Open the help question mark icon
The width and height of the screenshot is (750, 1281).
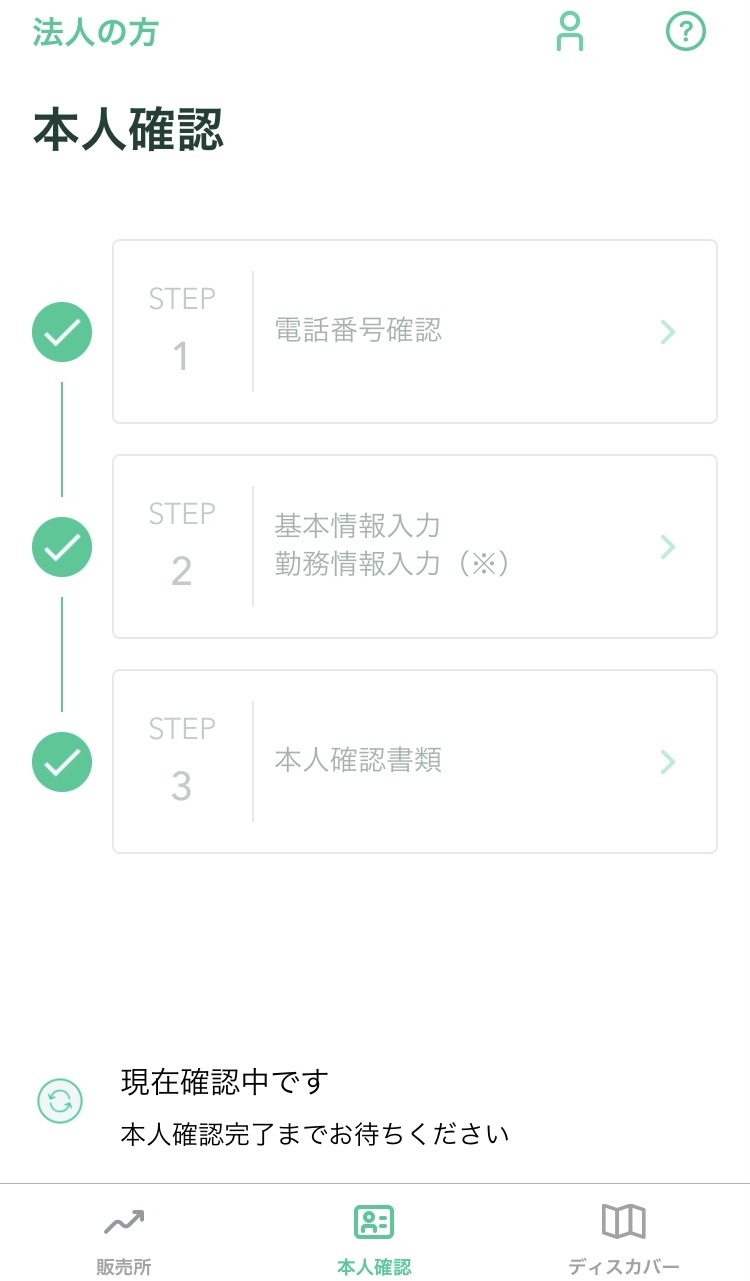(686, 32)
